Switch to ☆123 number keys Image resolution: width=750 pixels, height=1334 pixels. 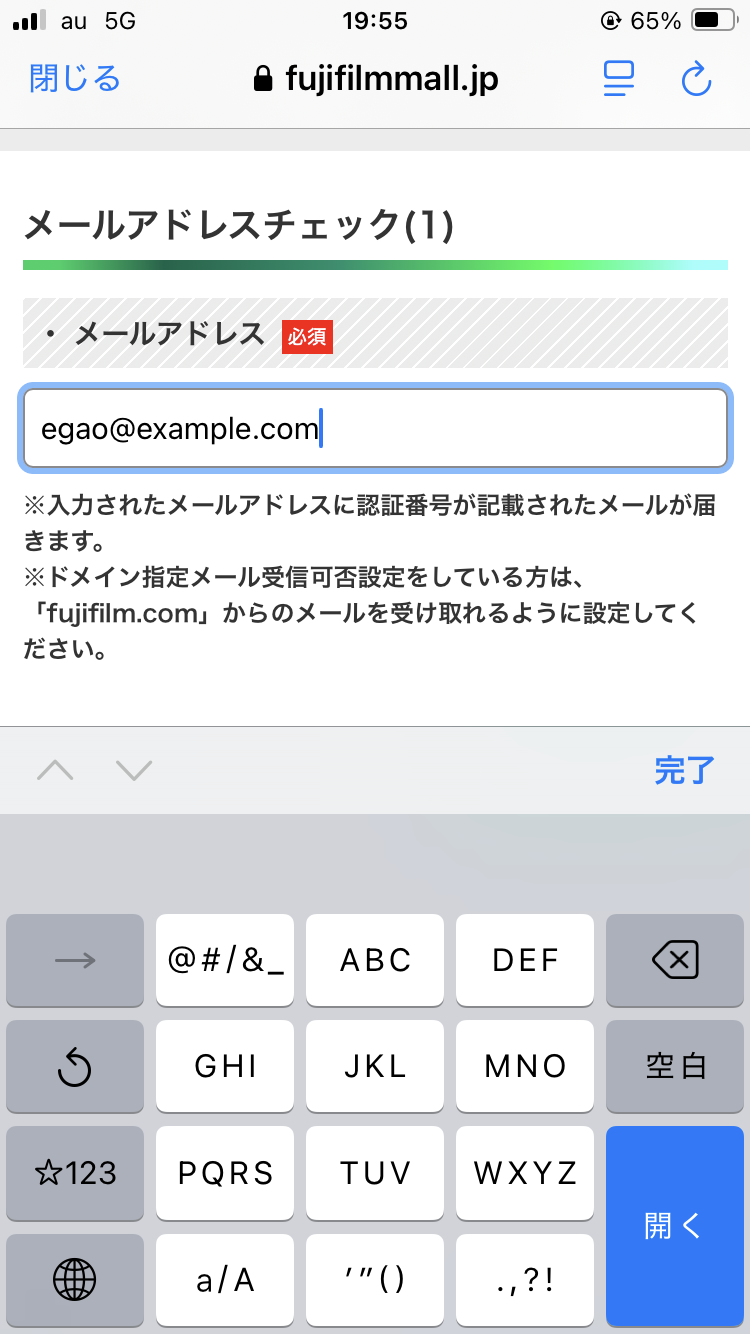[x=75, y=1173]
